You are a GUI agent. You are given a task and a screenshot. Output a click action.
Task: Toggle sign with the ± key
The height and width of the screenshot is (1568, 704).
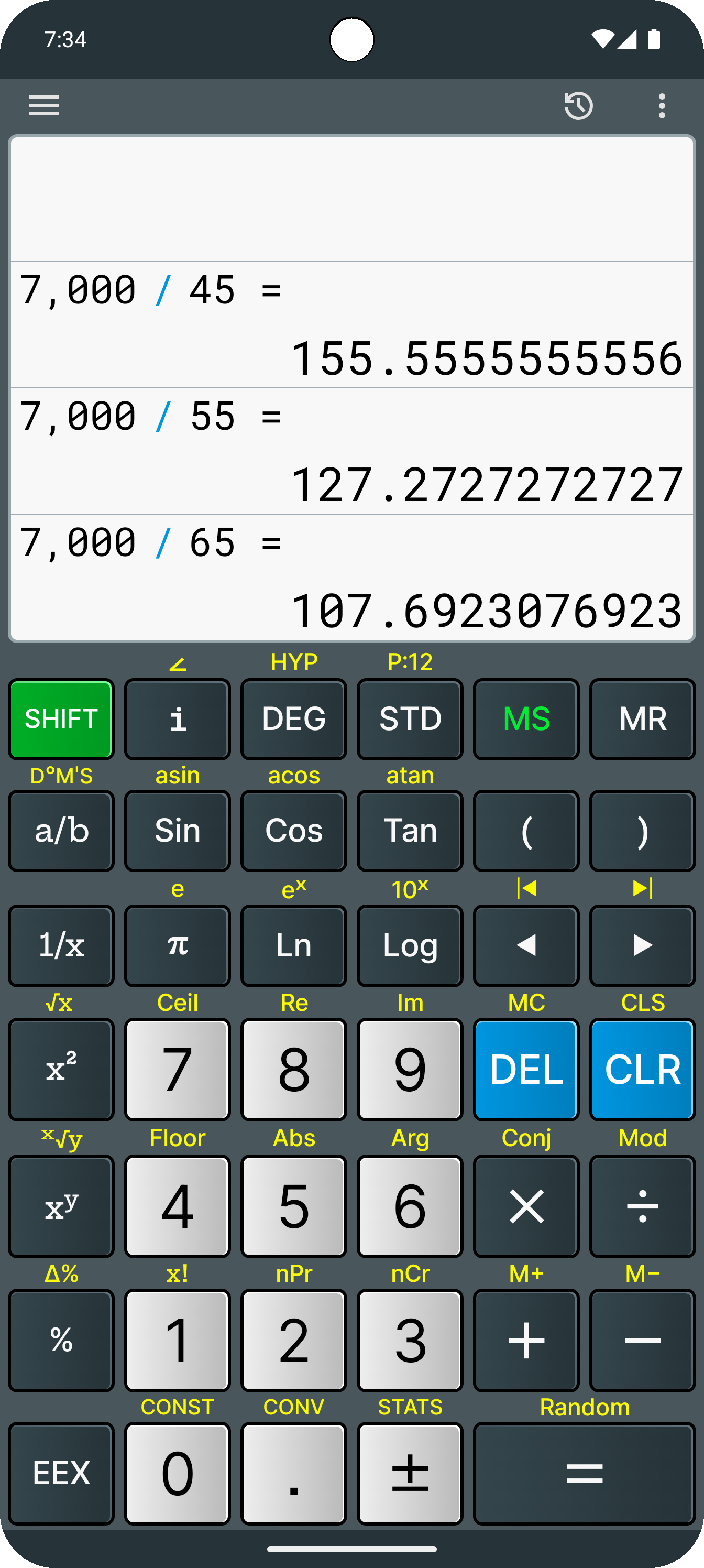point(410,1473)
